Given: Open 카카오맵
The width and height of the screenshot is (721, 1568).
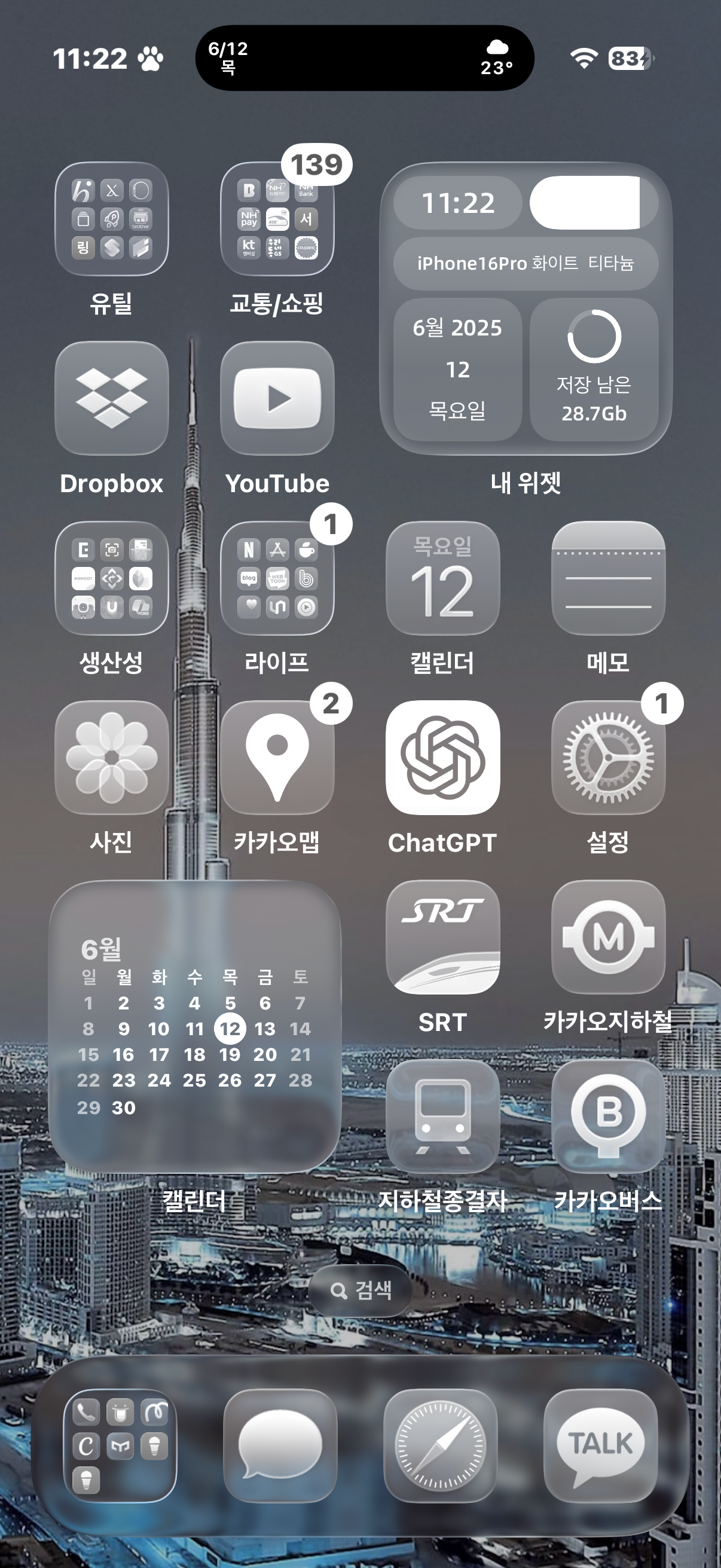Looking at the screenshot, I should (x=277, y=758).
